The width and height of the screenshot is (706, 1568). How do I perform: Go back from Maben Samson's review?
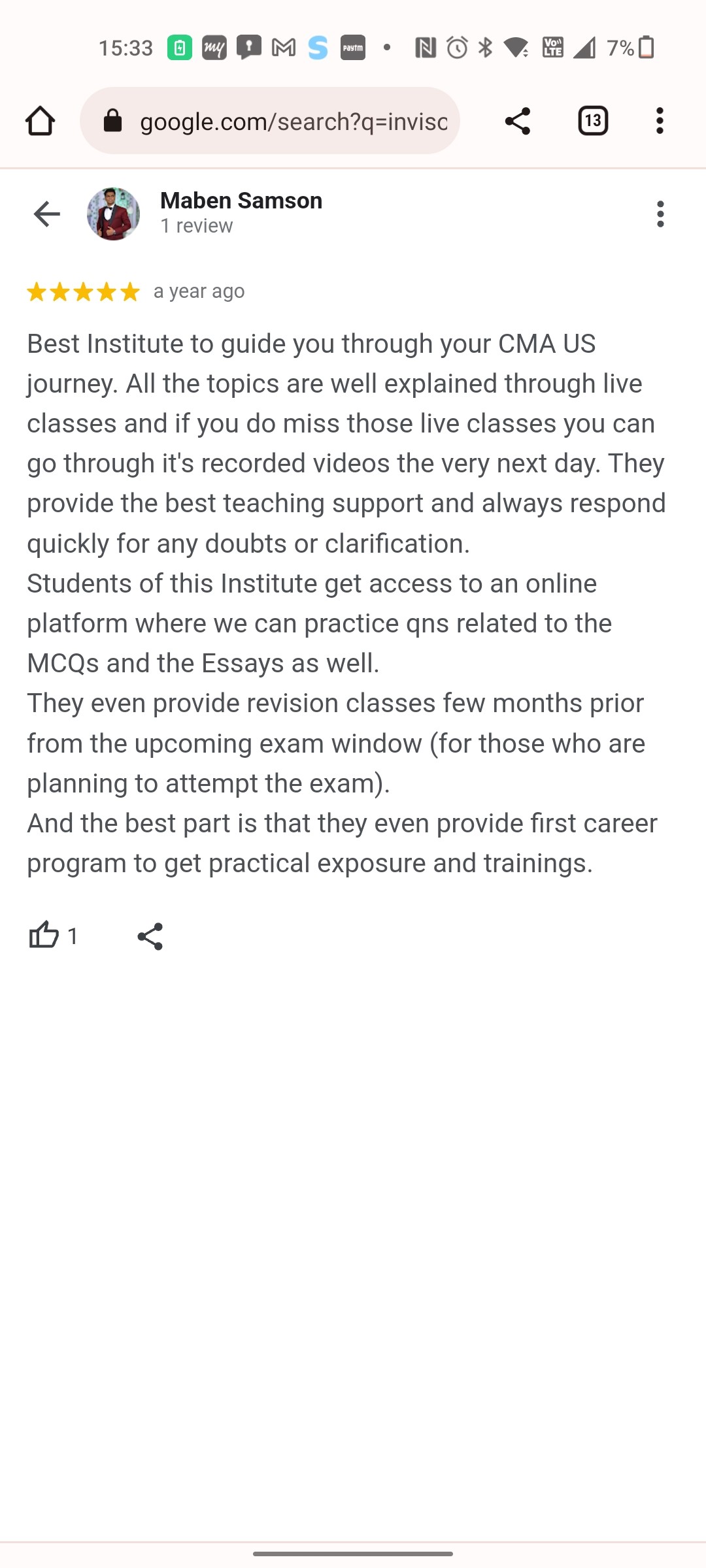(x=46, y=214)
